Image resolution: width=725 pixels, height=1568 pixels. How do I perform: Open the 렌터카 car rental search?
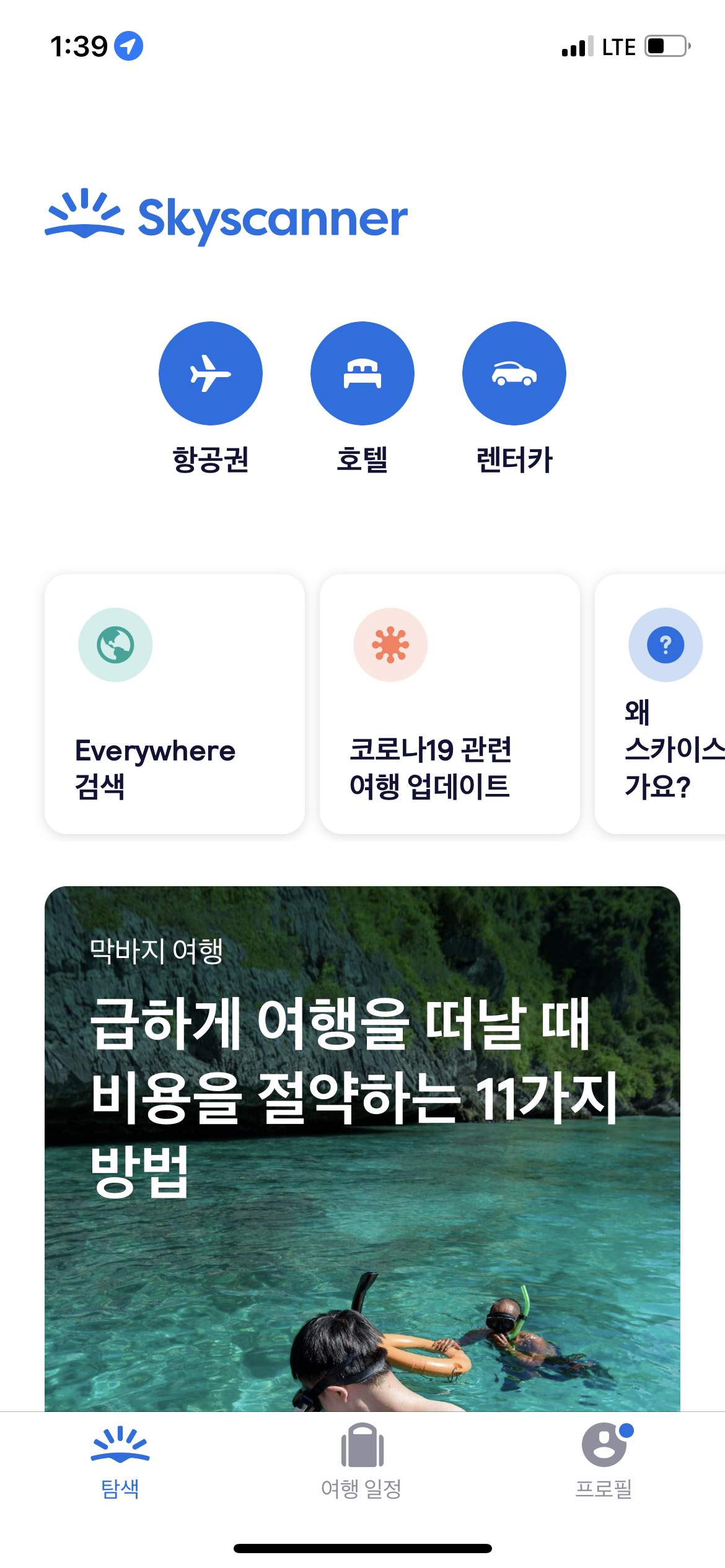coord(514,373)
